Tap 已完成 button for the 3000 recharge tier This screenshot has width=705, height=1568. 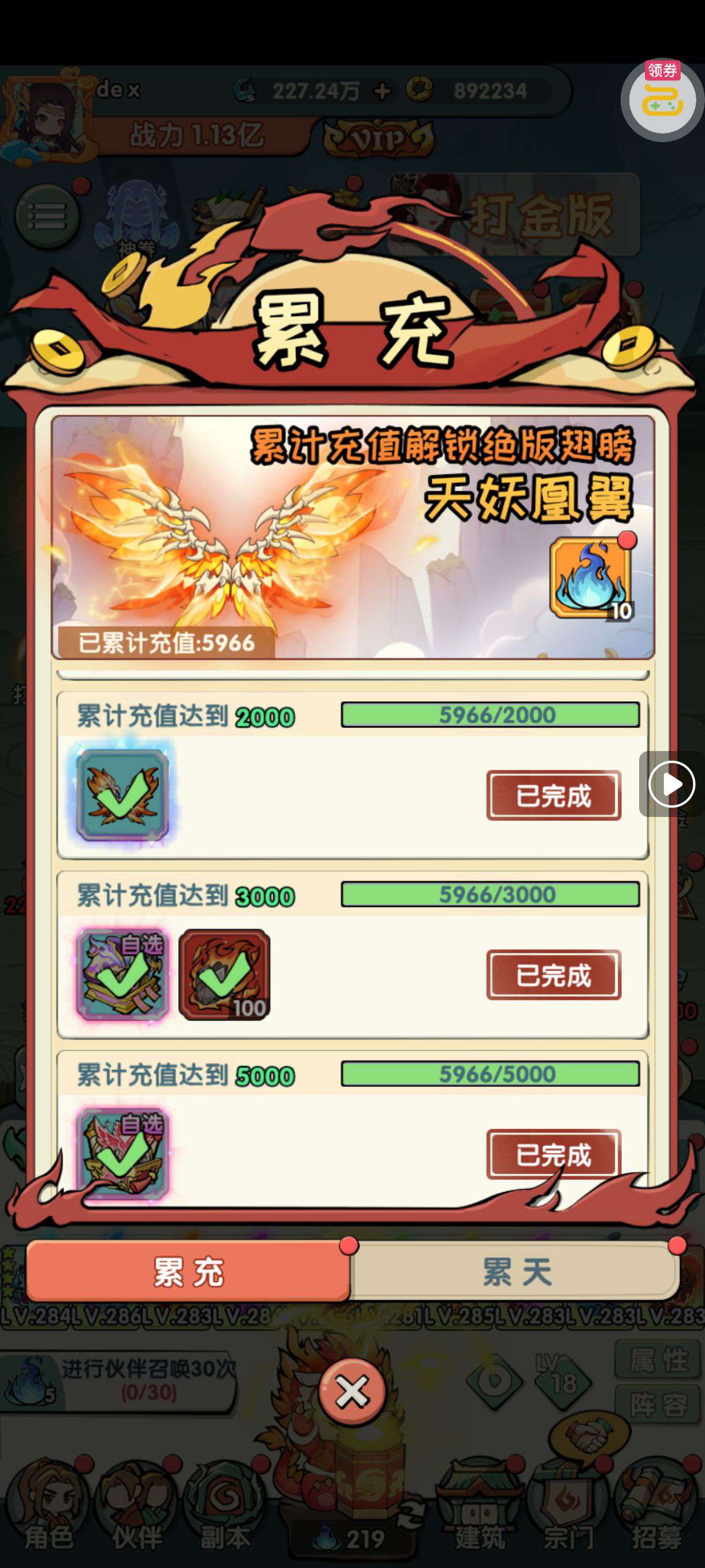tap(554, 975)
